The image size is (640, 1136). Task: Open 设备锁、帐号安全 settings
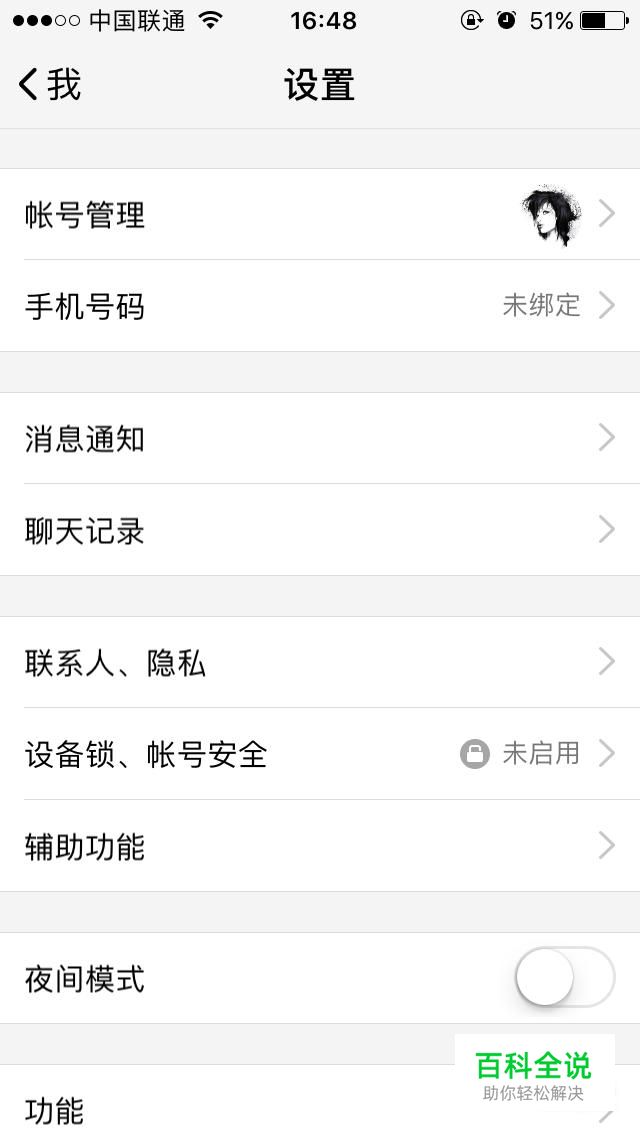click(320, 753)
